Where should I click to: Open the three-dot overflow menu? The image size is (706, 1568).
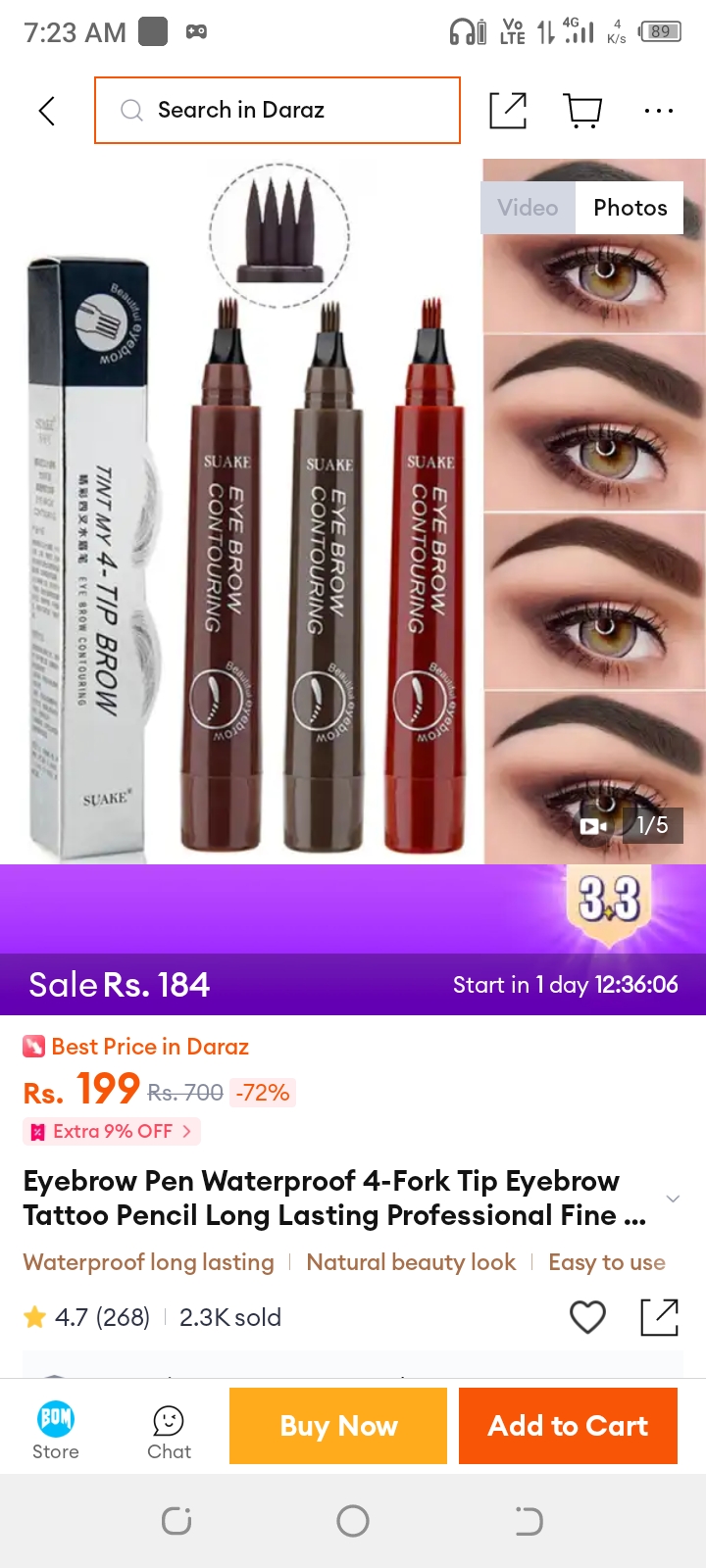[659, 111]
